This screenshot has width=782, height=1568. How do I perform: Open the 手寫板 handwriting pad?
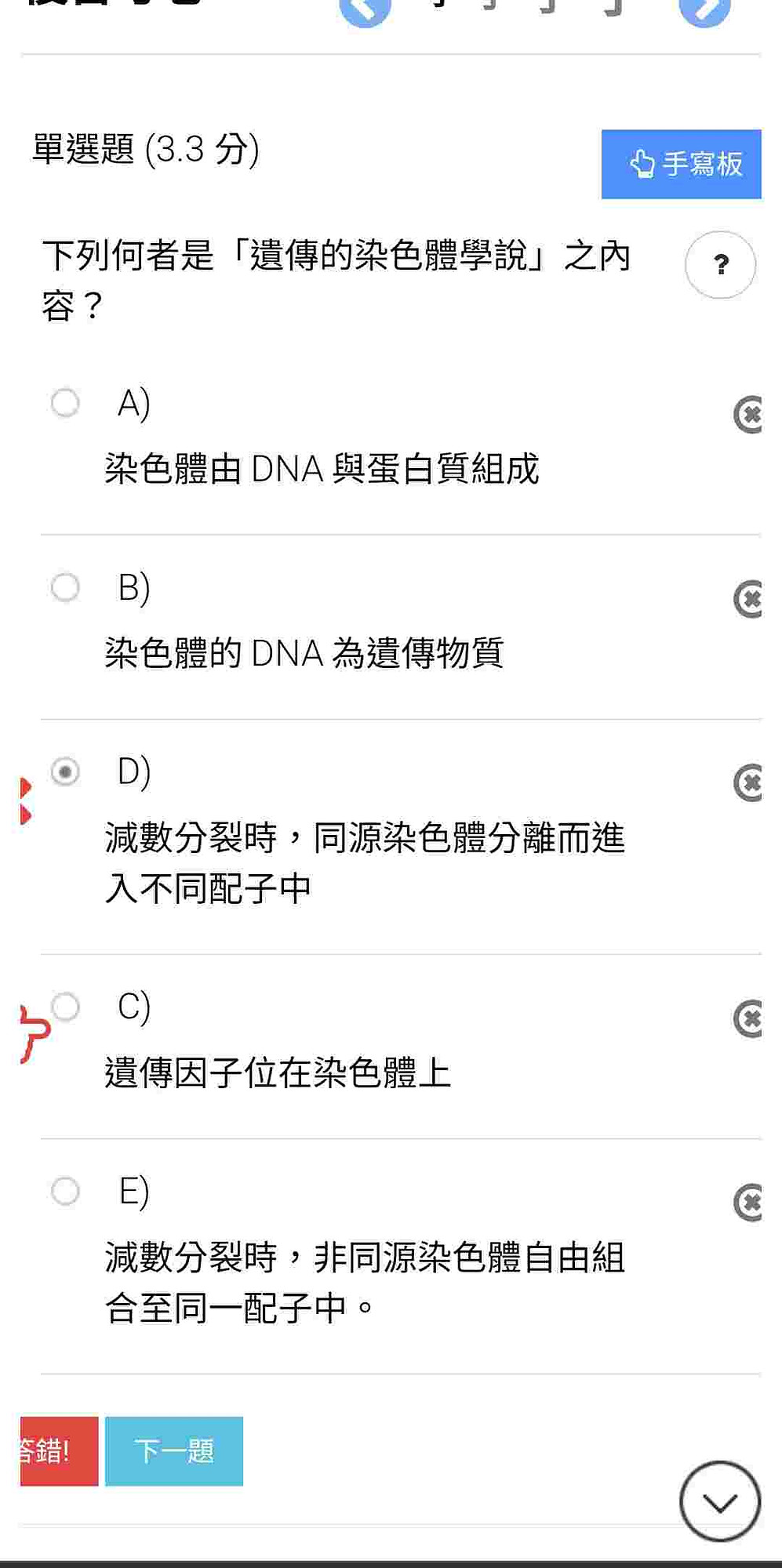[681, 164]
